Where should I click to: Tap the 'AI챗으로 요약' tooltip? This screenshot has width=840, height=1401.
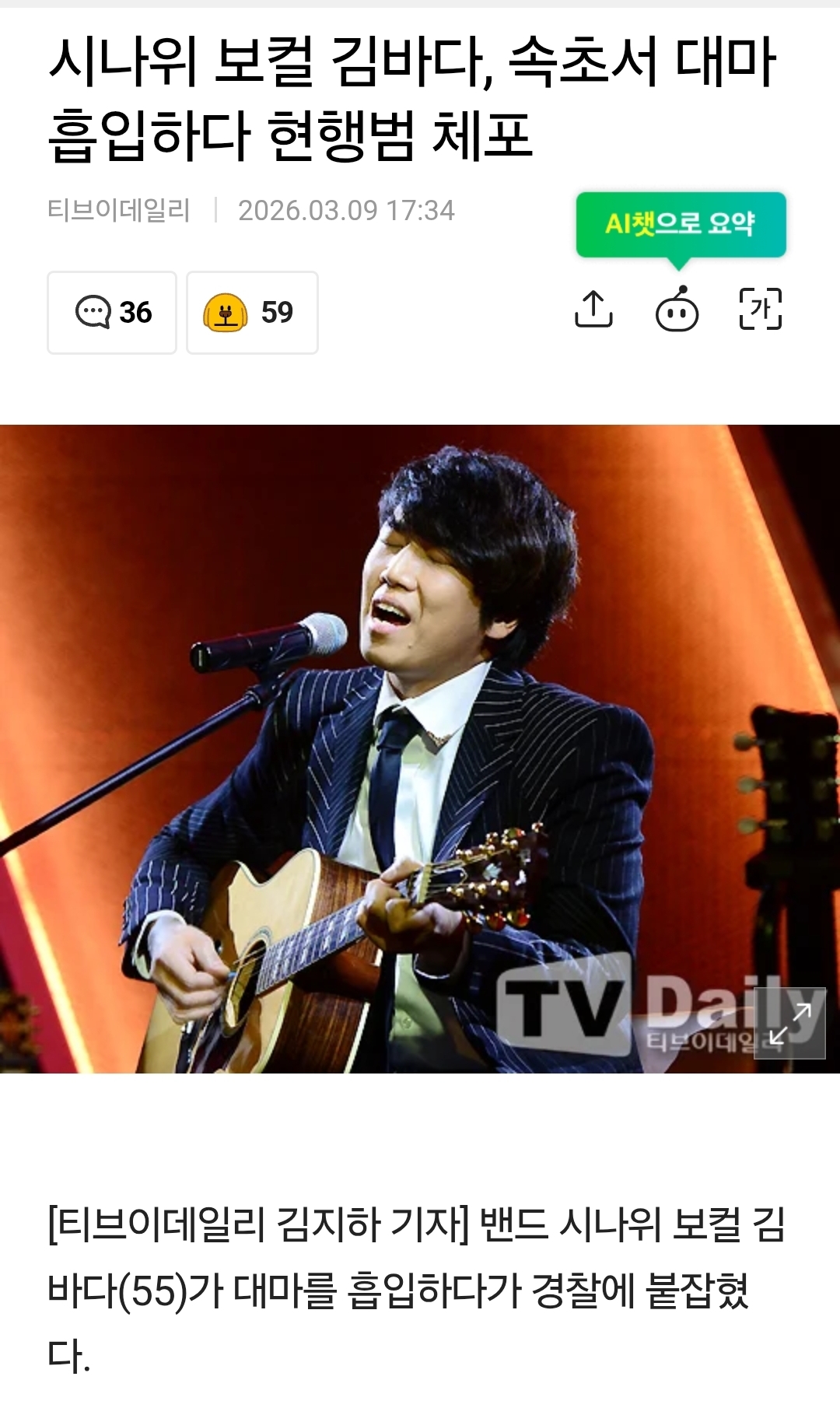pos(681,224)
